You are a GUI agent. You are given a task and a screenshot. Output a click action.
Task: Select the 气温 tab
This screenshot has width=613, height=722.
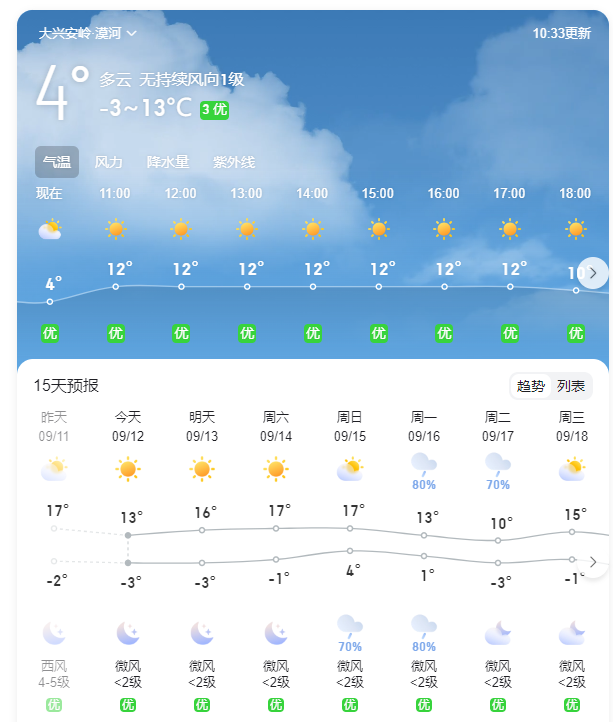[56, 162]
